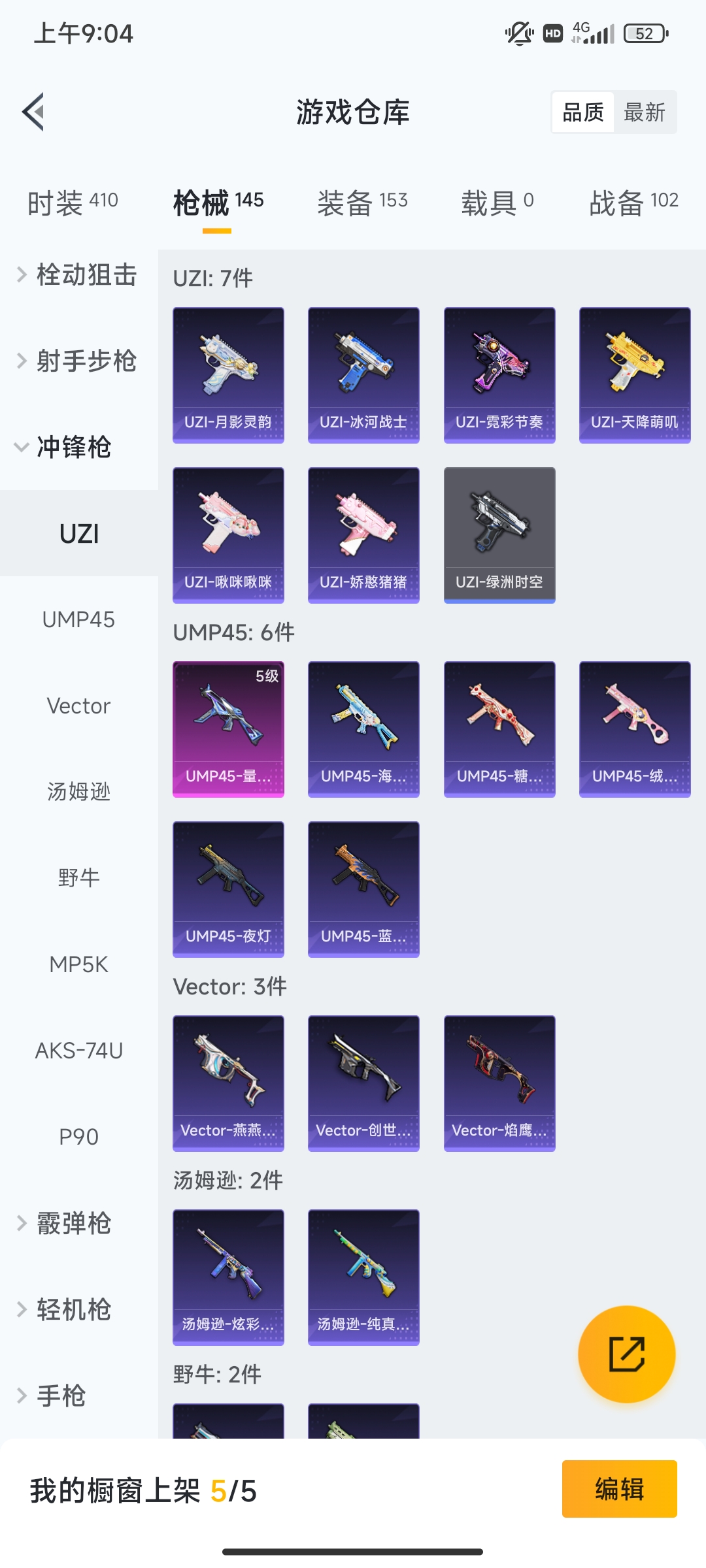706x1568 pixels.
Task: Open the 载具 tab
Action: (497, 202)
